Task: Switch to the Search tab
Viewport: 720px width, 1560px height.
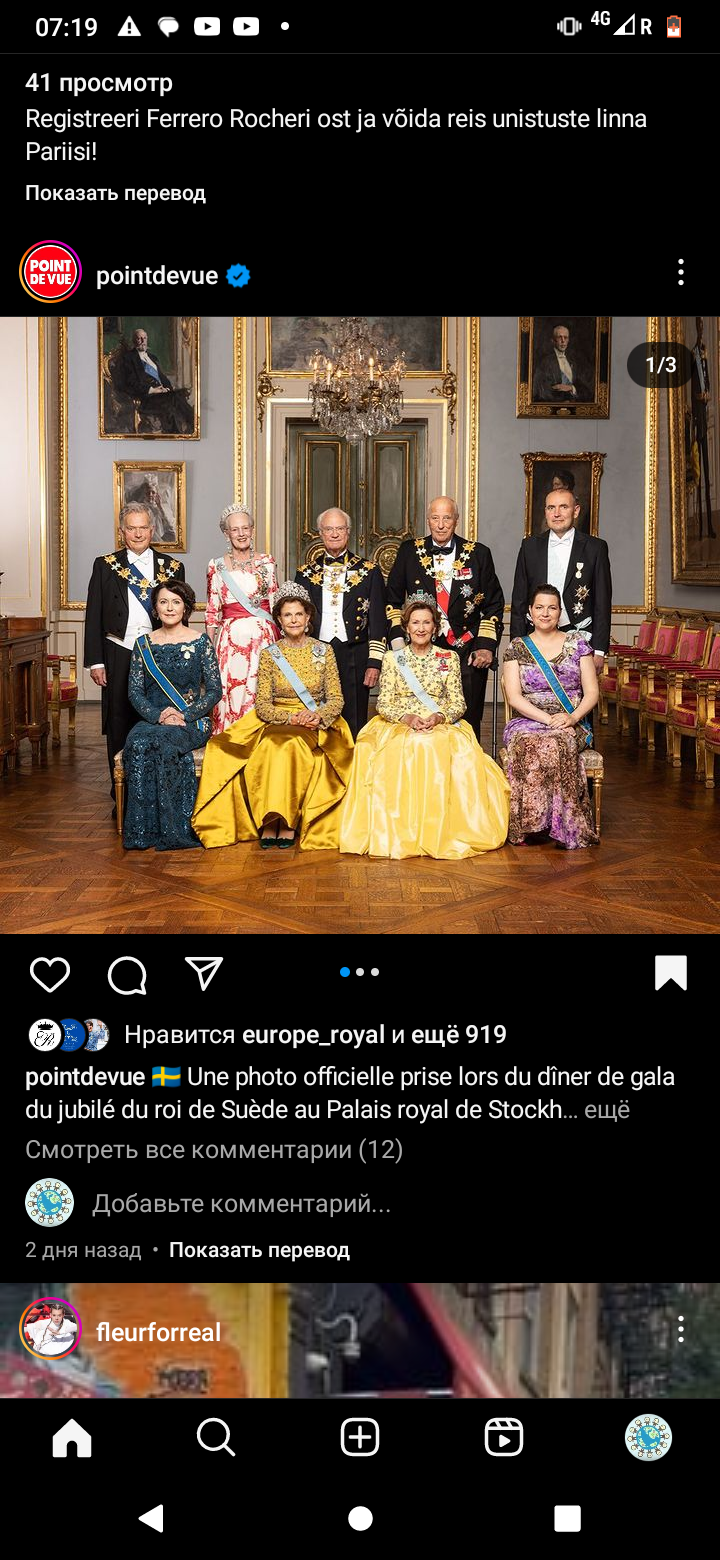Action: click(216, 1438)
